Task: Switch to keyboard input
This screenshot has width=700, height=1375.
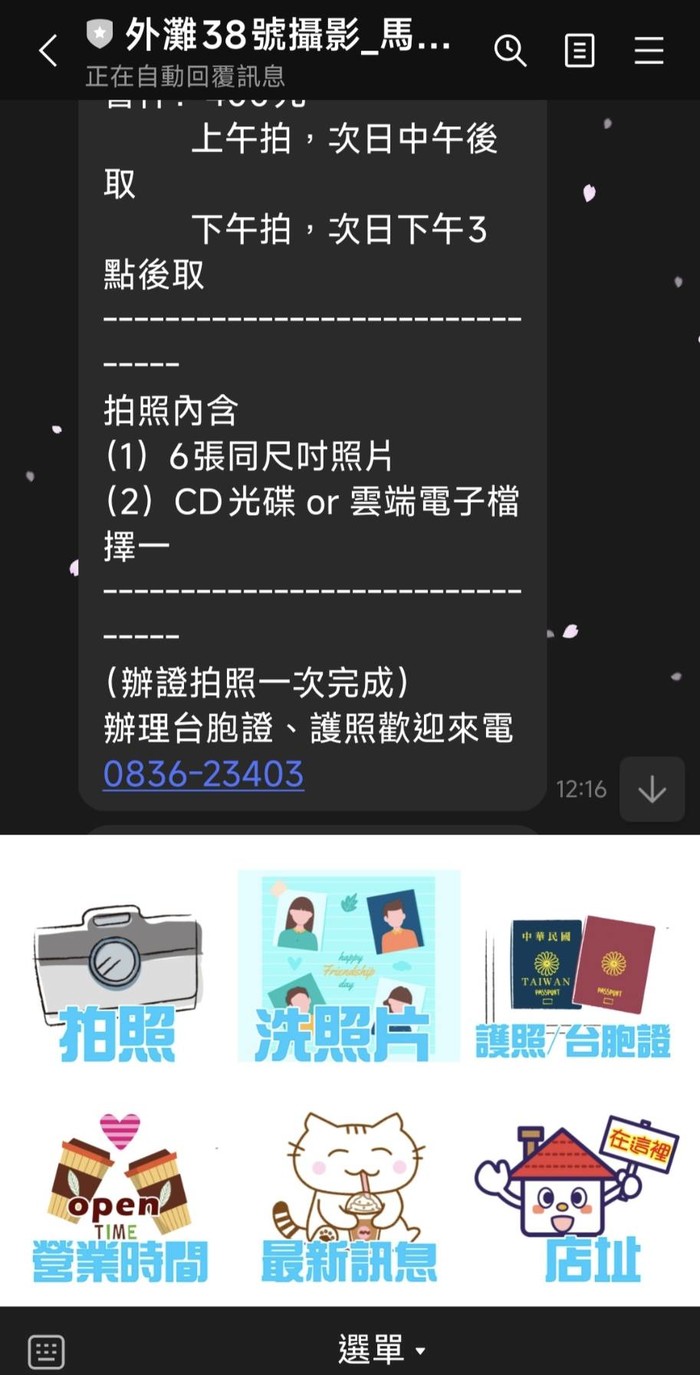Action: [x=46, y=1351]
